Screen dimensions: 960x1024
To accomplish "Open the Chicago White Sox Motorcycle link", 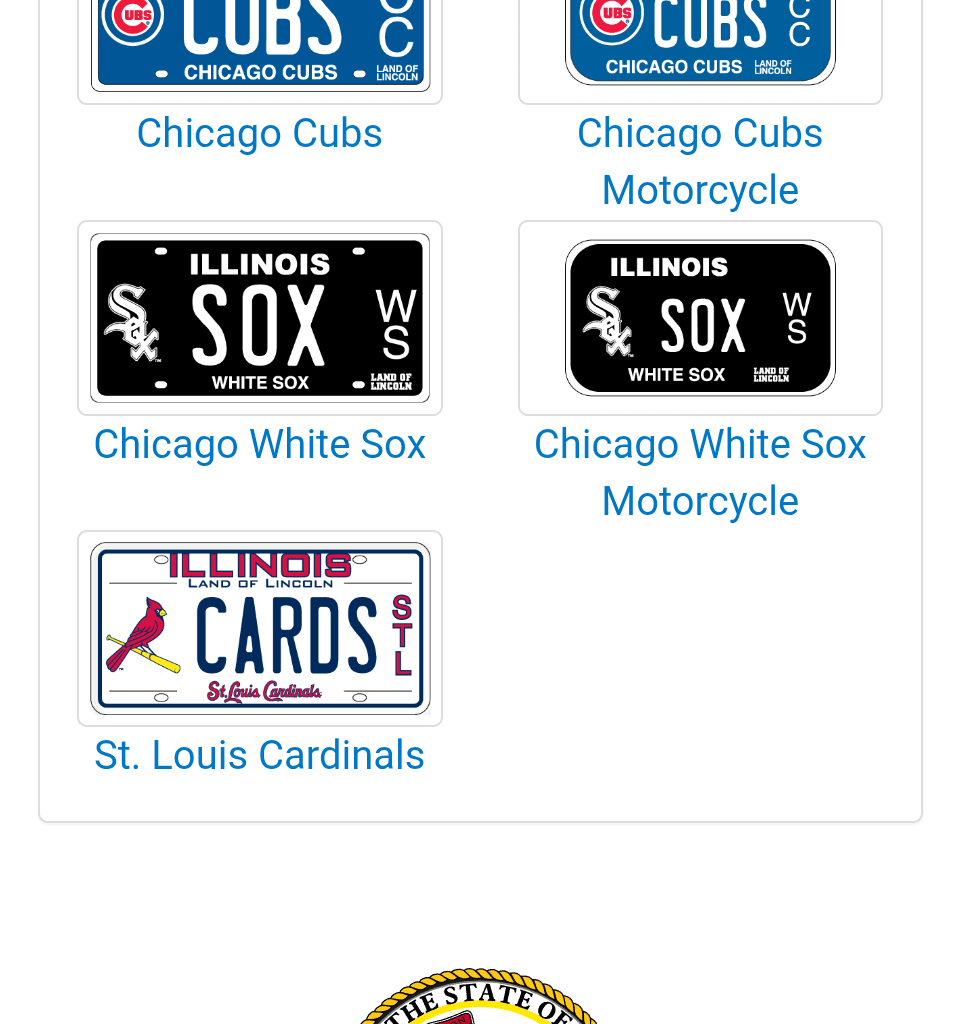I will coord(700,472).
